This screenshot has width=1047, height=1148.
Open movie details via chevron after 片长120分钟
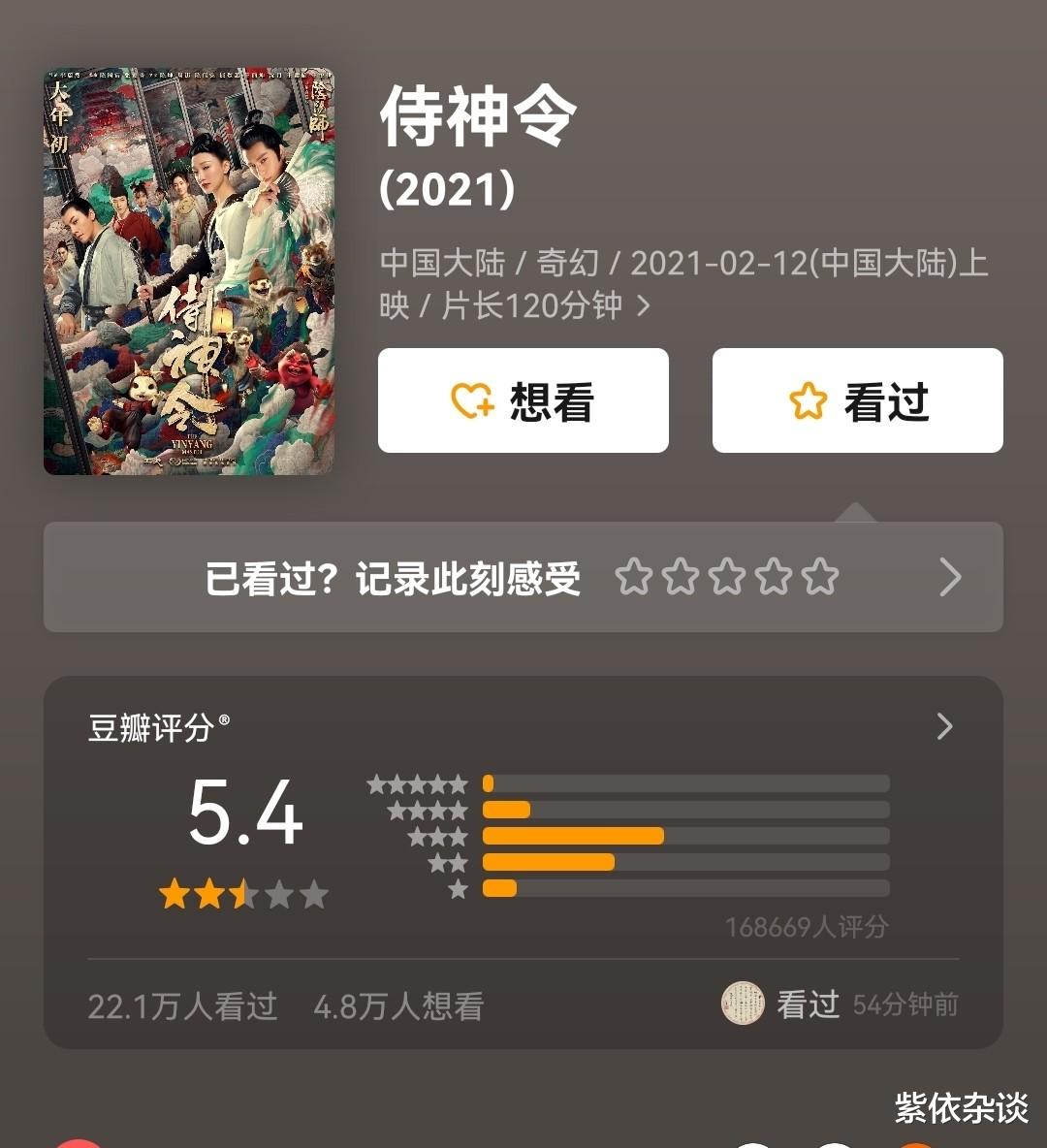click(x=642, y=305)
